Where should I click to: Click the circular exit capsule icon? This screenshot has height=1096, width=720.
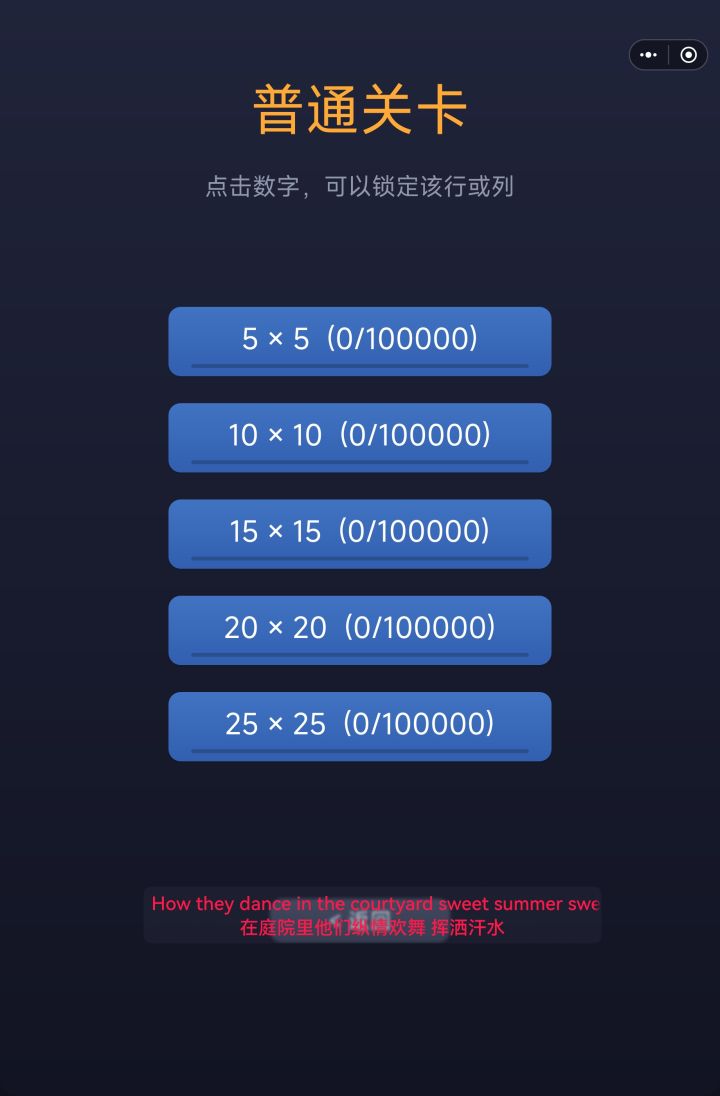688,54
